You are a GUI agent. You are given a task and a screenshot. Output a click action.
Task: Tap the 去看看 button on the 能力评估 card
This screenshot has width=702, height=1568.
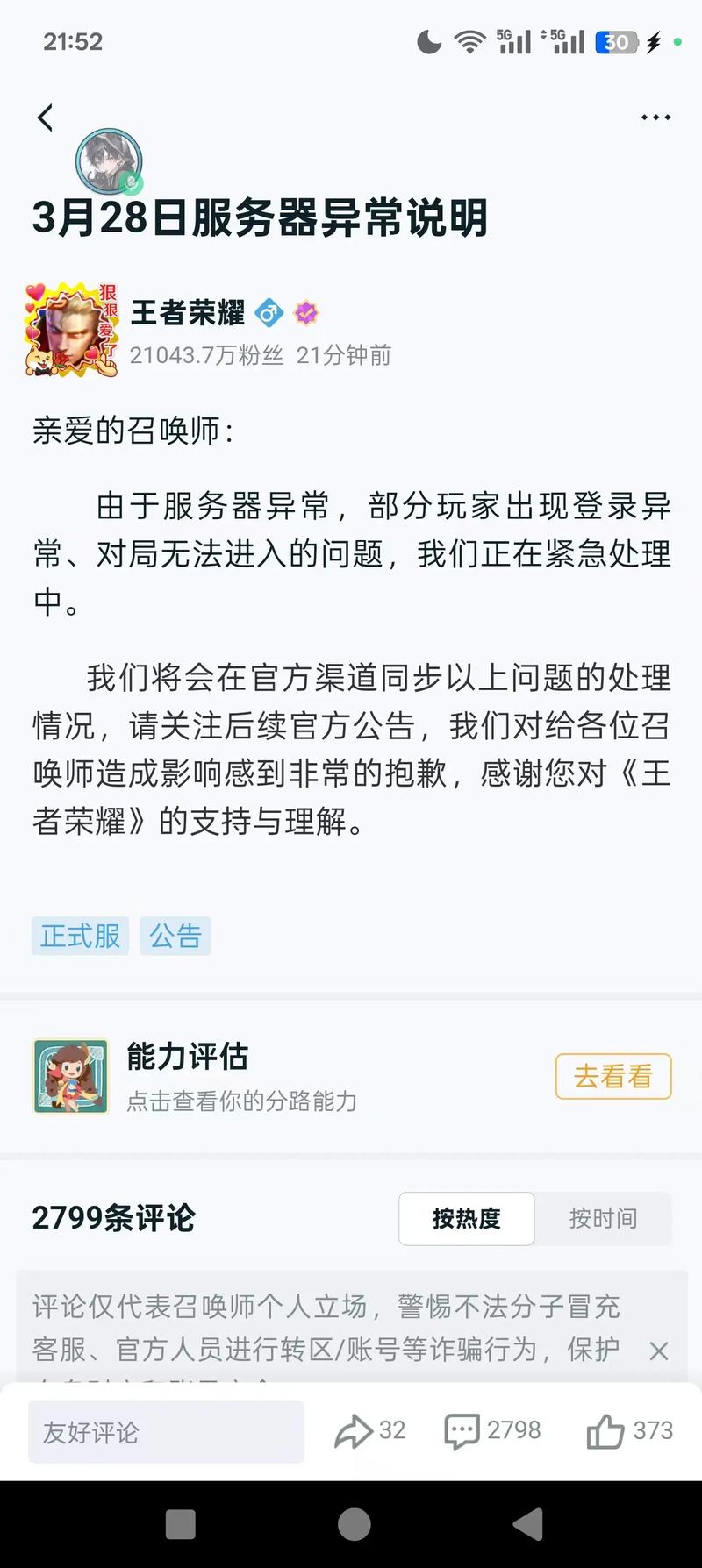coord(612,1076)
